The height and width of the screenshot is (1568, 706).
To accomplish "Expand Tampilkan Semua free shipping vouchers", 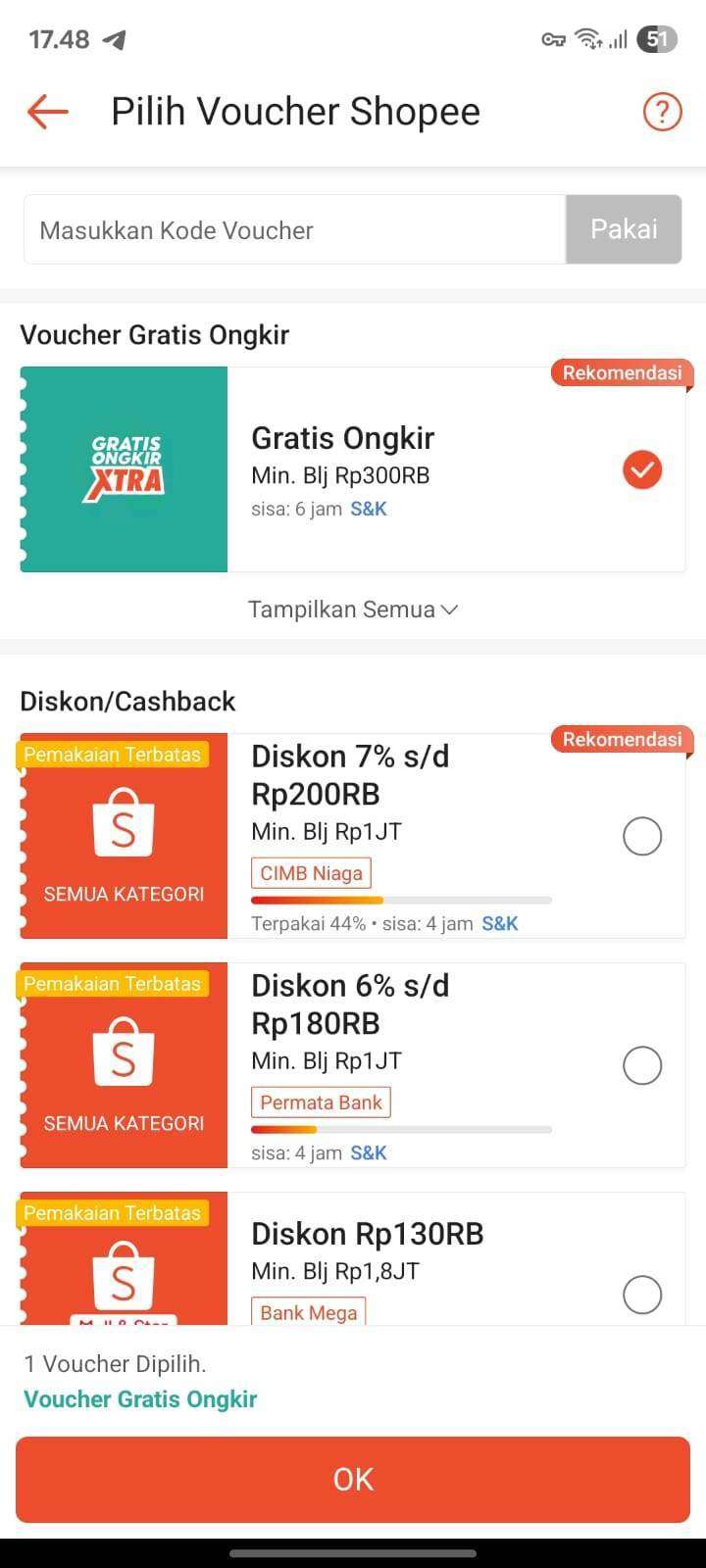I will point(353,610).
